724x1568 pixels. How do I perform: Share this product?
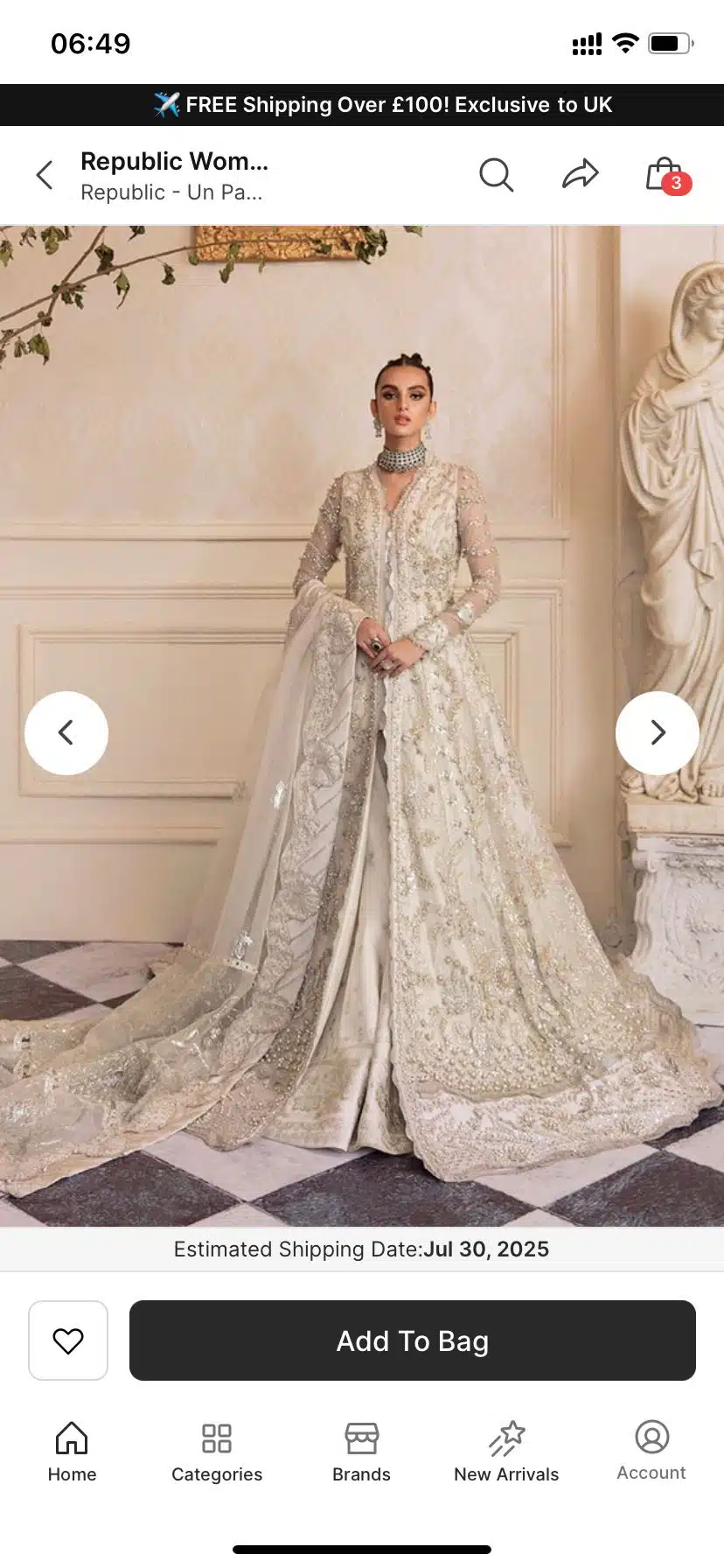580,174
